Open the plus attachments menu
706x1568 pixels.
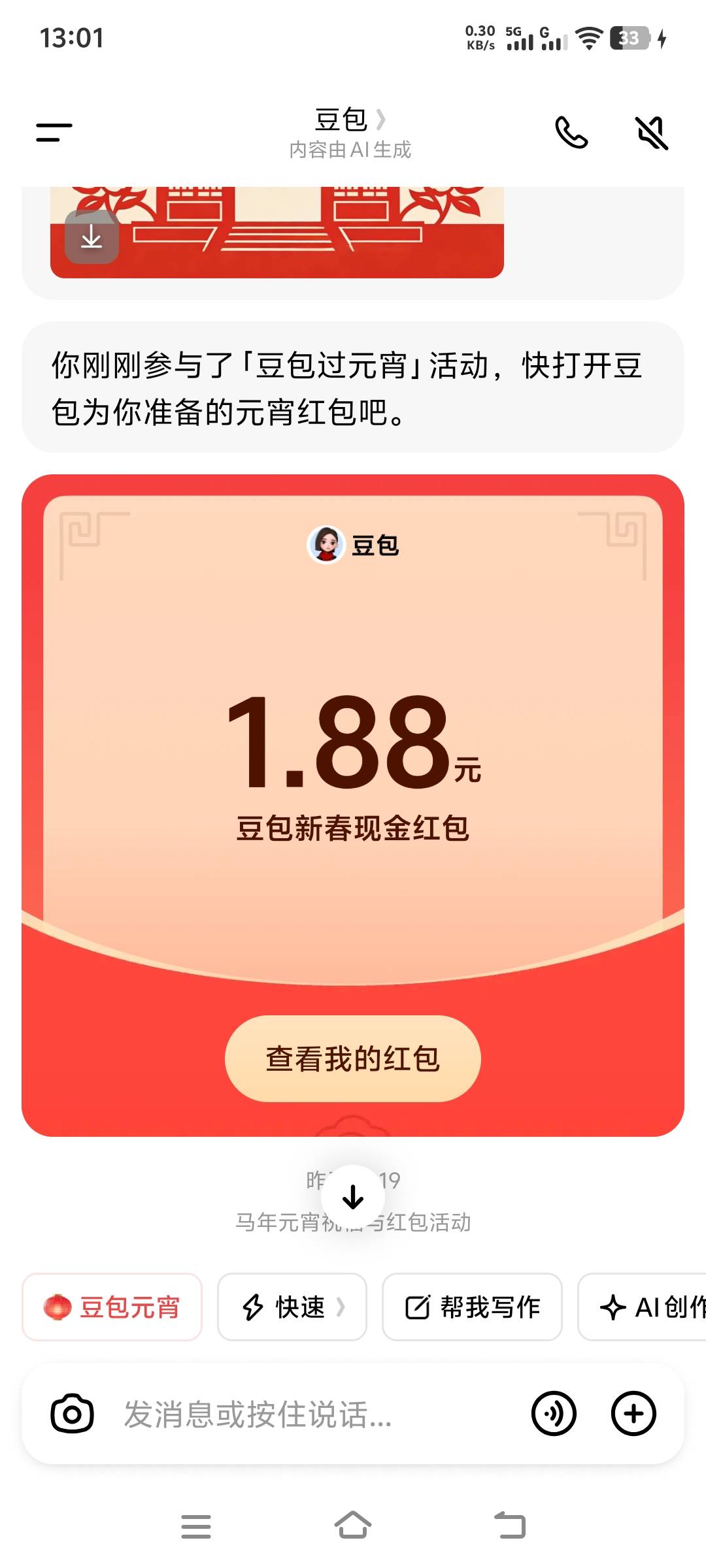pos(633,1414)
